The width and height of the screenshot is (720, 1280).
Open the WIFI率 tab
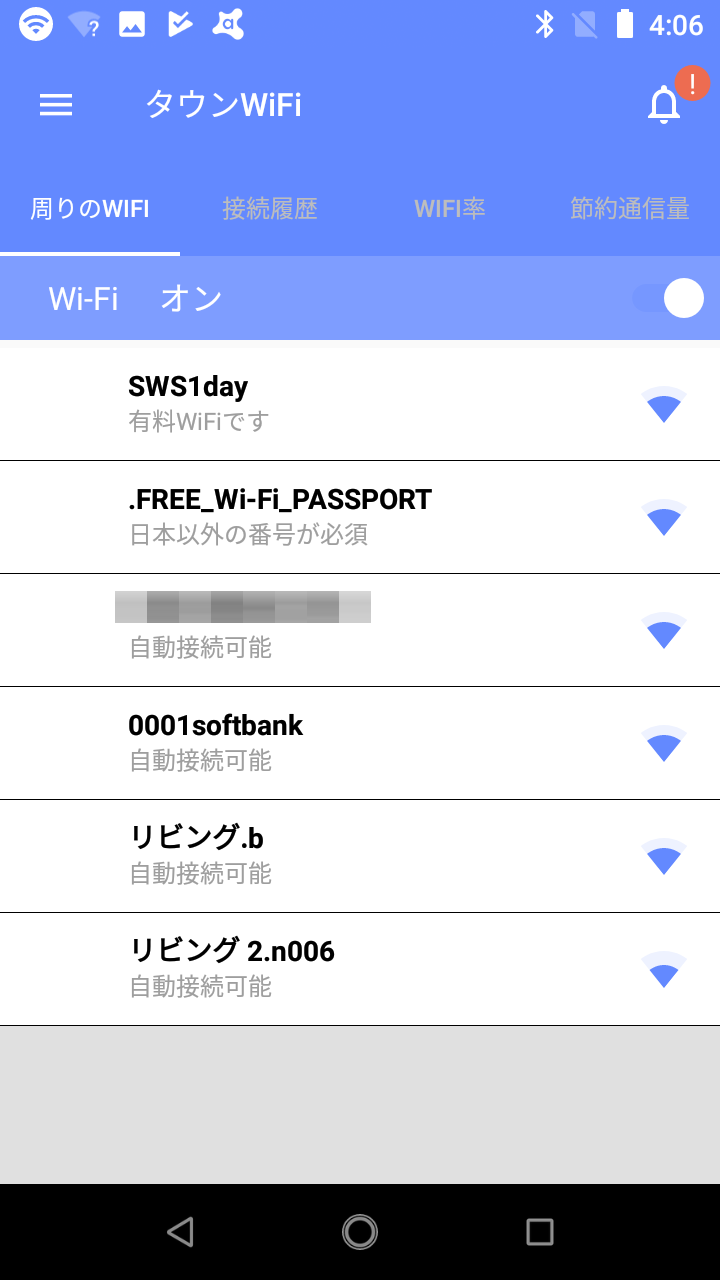coord(451,209)
